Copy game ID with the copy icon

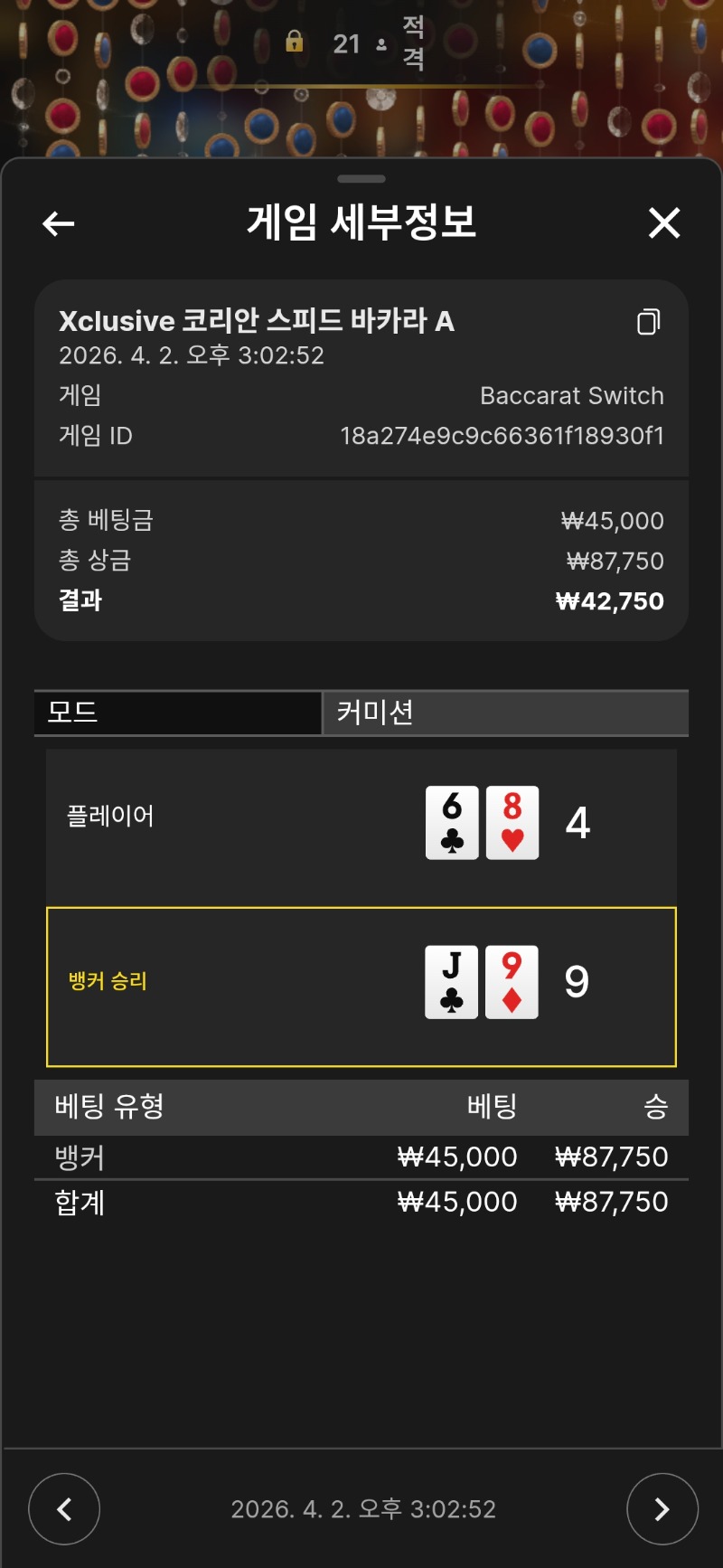648,322
